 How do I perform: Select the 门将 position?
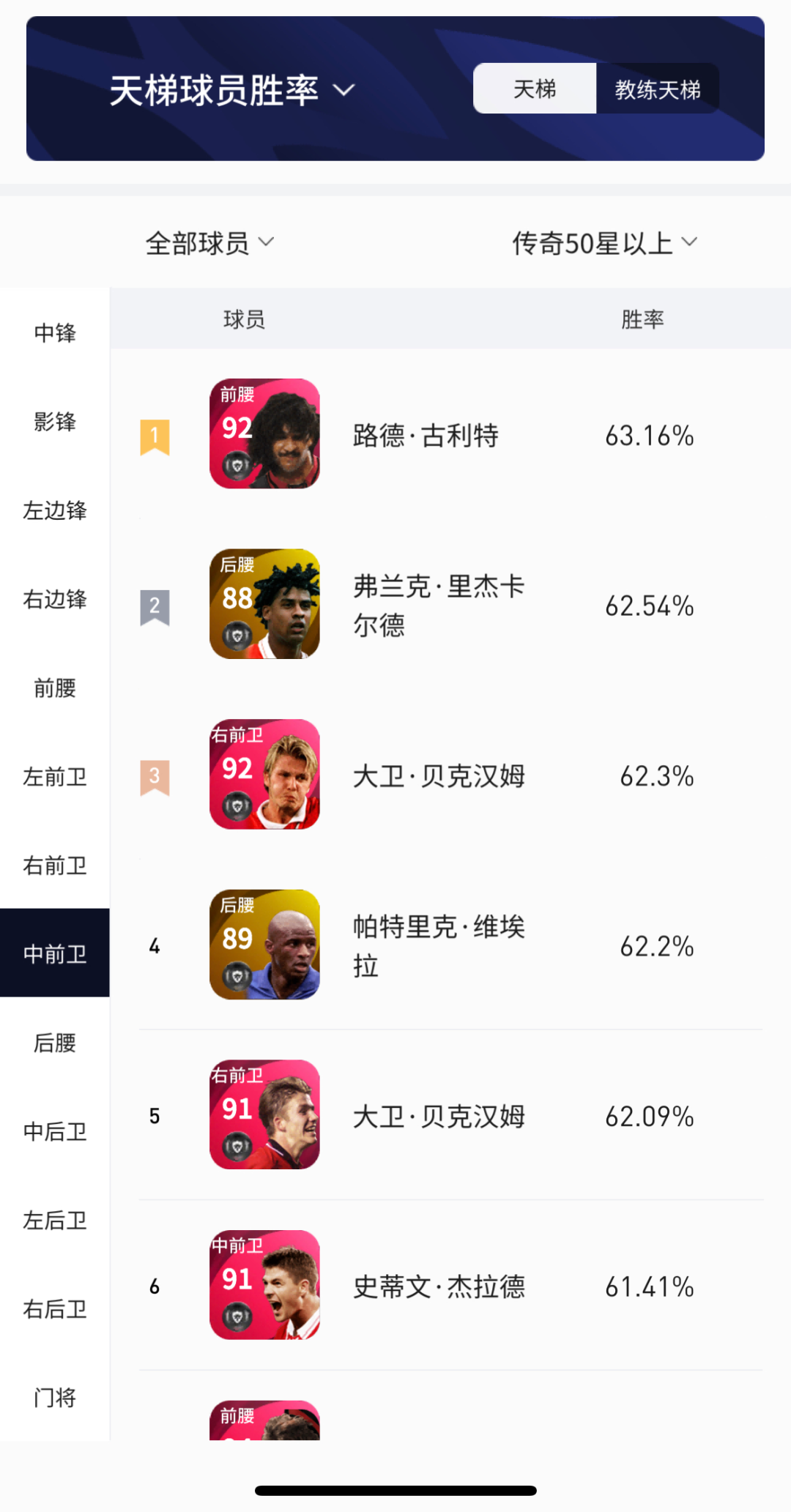click(x=55, y=1398)
